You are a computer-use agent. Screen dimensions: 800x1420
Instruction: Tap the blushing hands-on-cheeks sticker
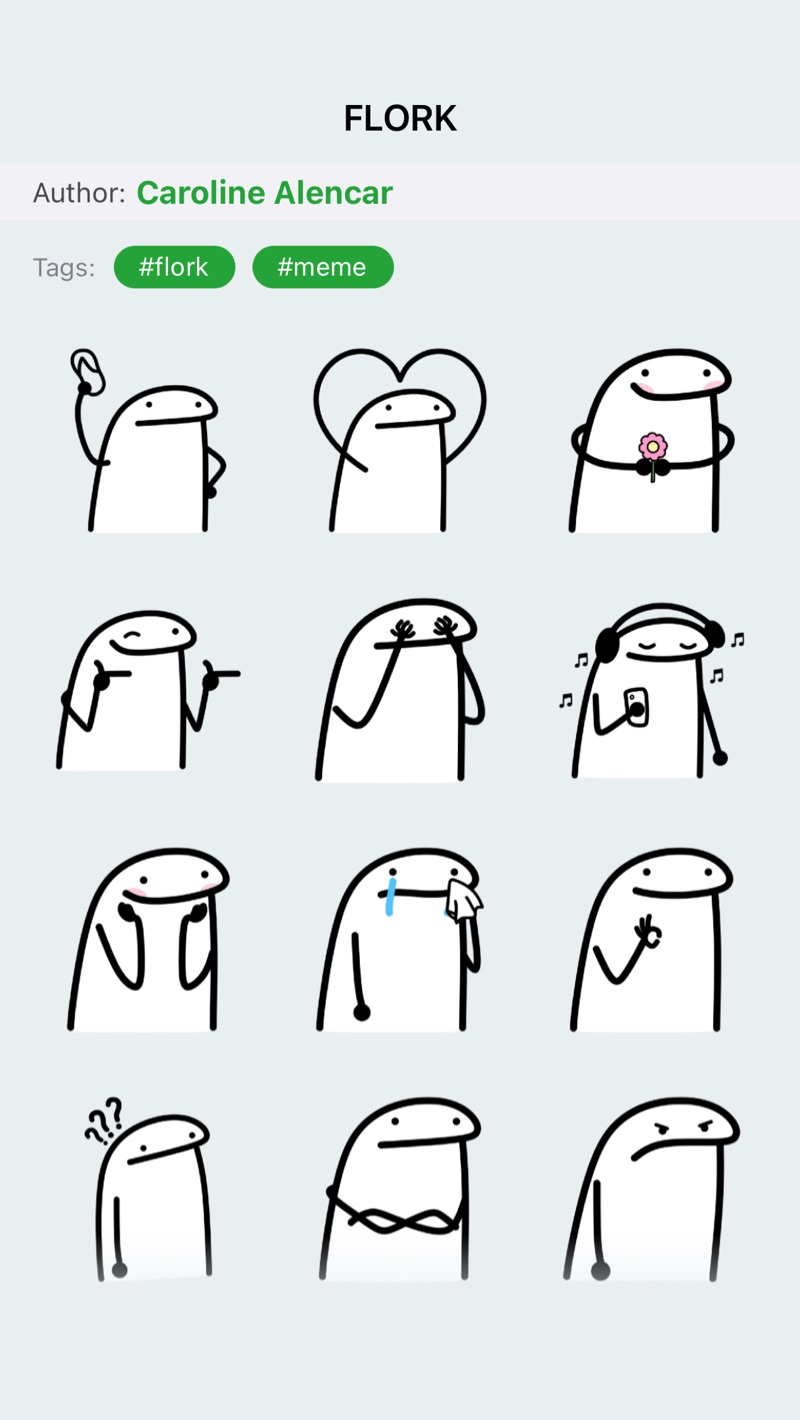[148, 940]
